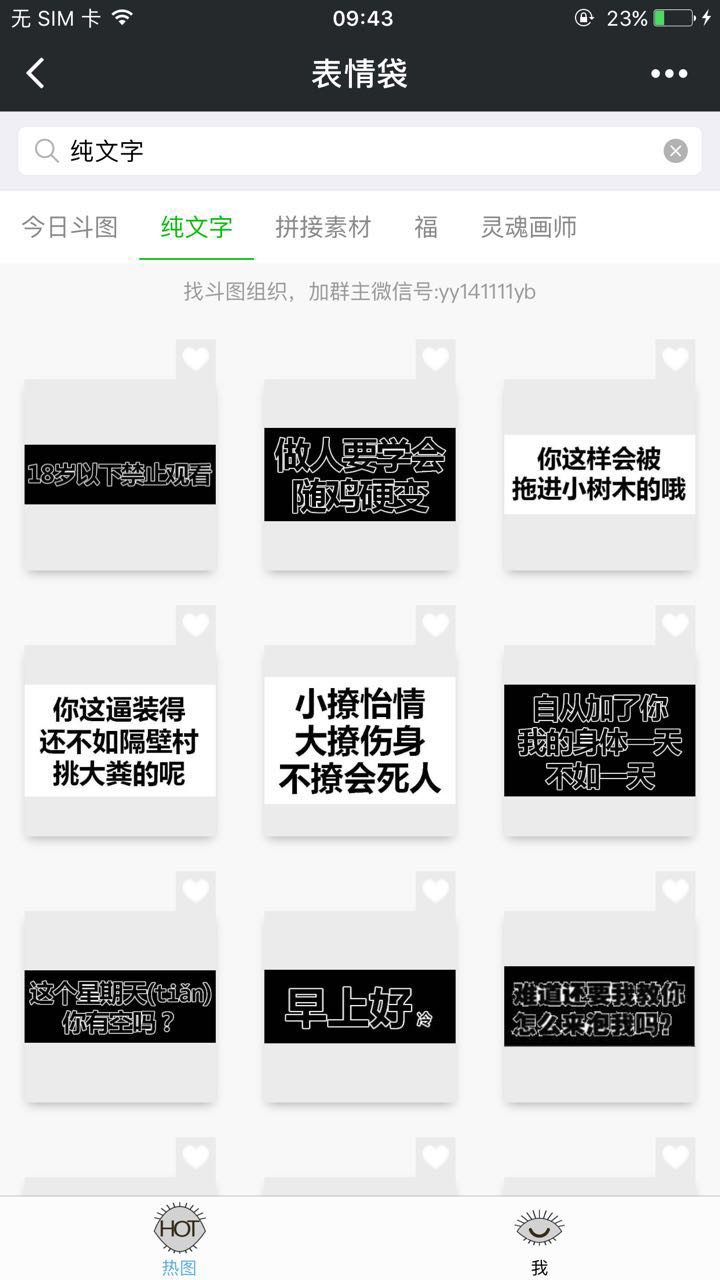Select the 福 tab
This screenshot has height=1280, width=720.
(x=426, y=227)
